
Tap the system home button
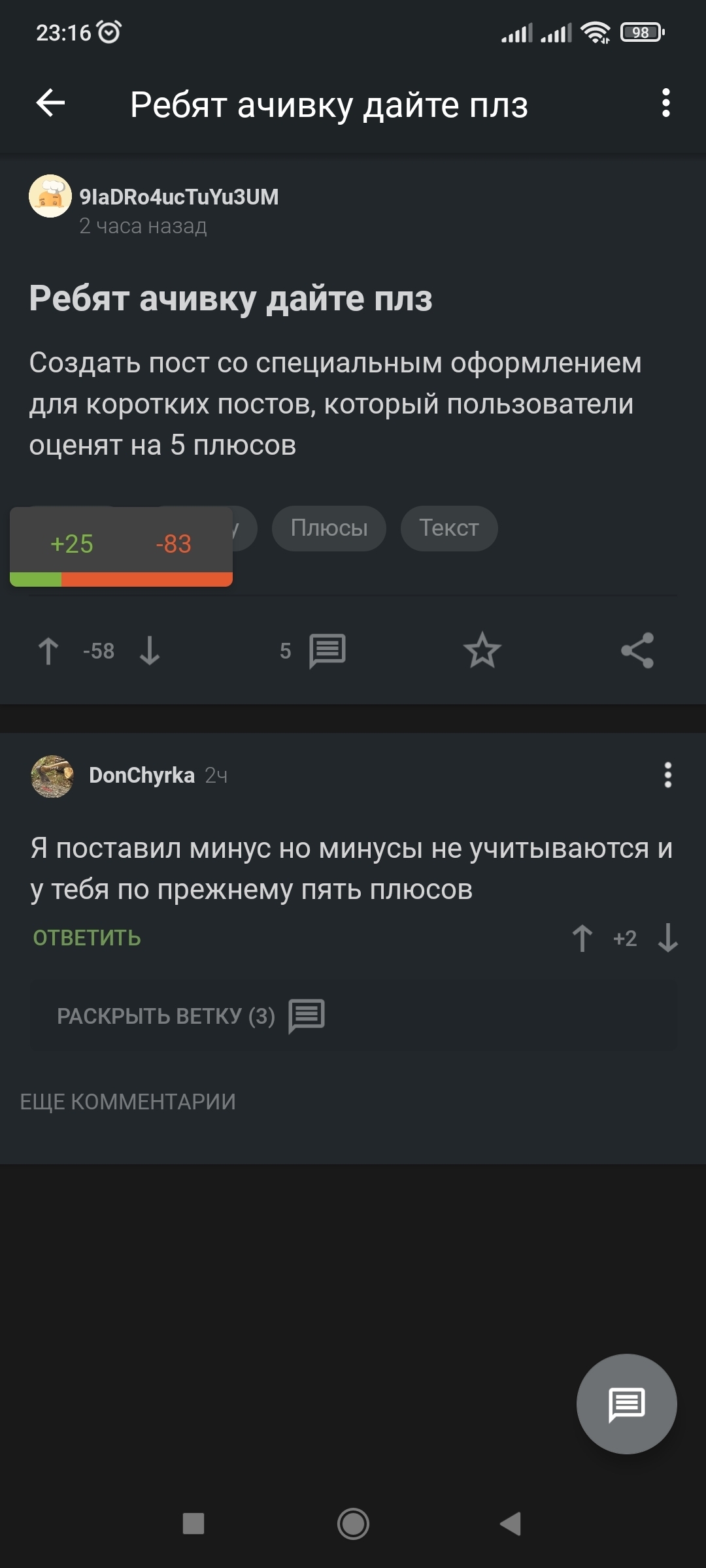(353, 1524)
